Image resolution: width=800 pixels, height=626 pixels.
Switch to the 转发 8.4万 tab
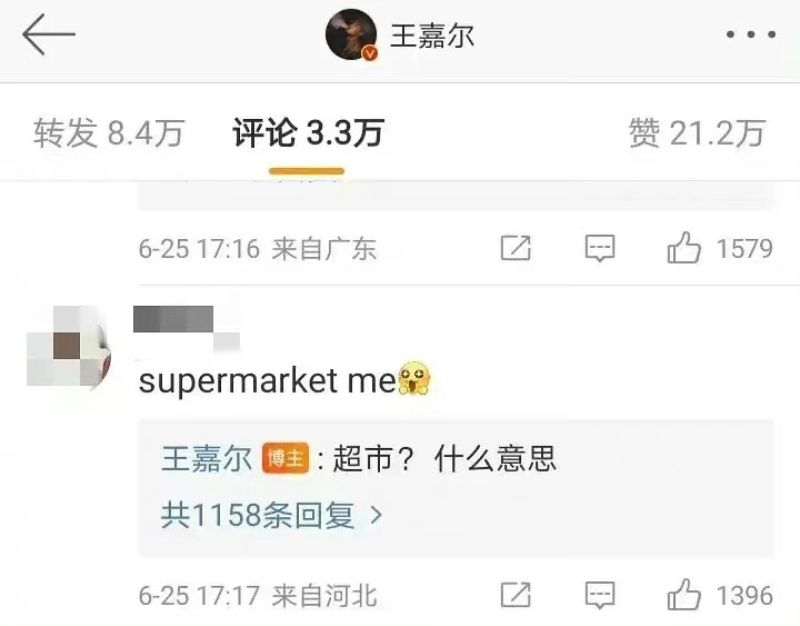coord(109,133)
